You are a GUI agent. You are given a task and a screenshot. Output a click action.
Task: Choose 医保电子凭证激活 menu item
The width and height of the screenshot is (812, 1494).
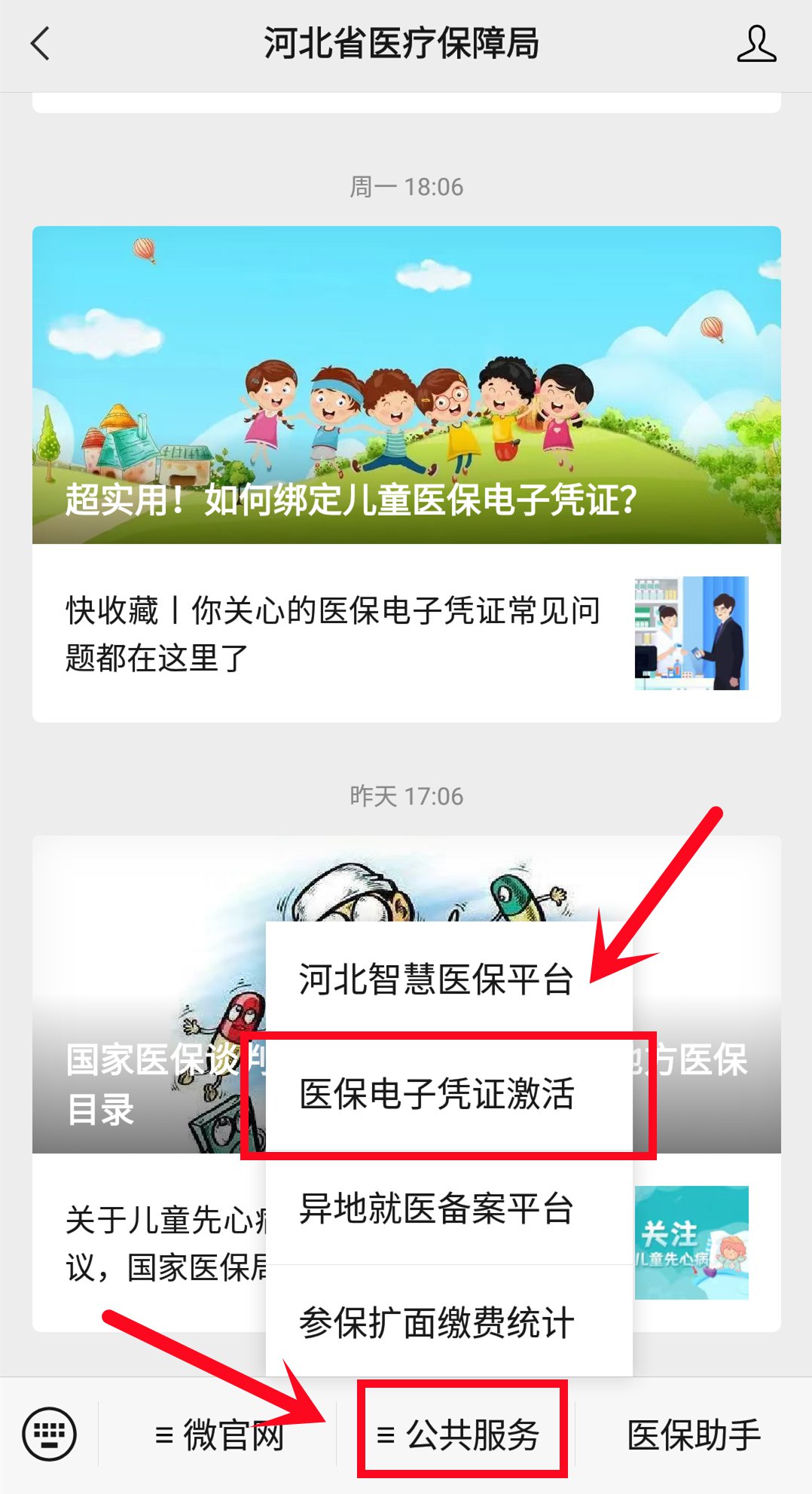(437, 1095)
